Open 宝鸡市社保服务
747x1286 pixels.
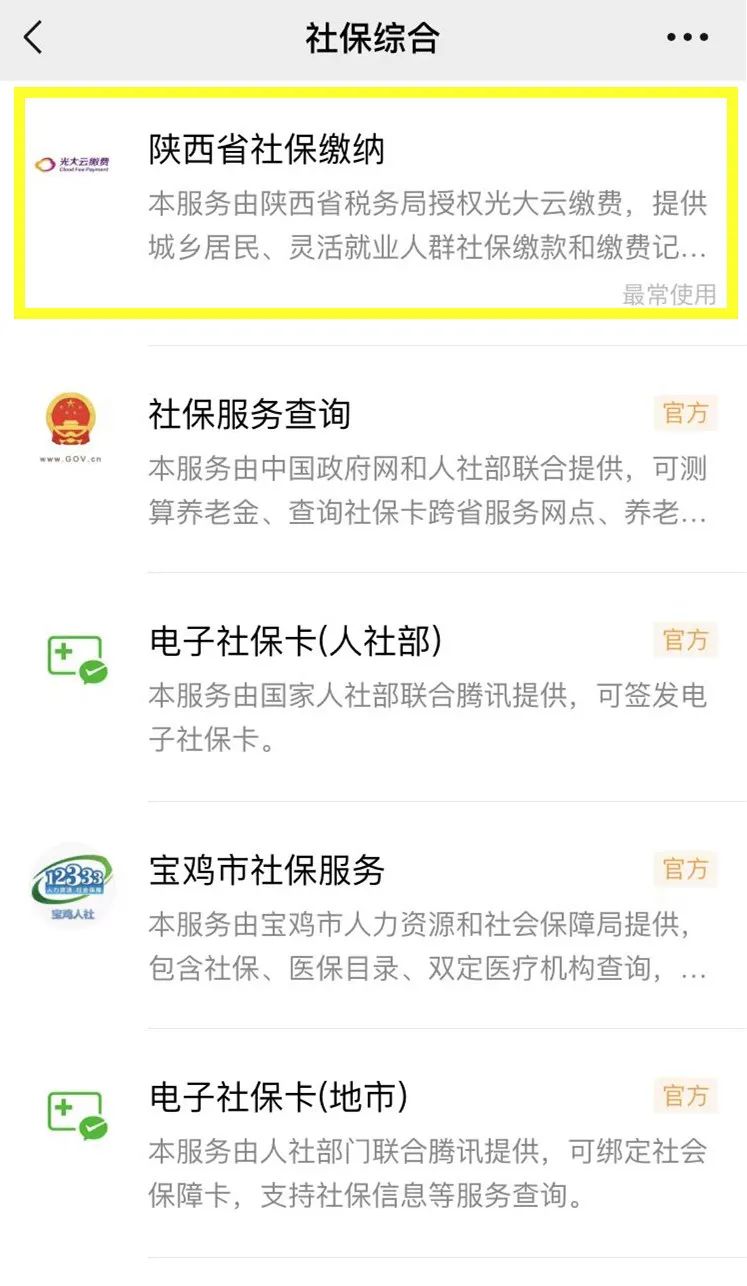tap(374, 915)
